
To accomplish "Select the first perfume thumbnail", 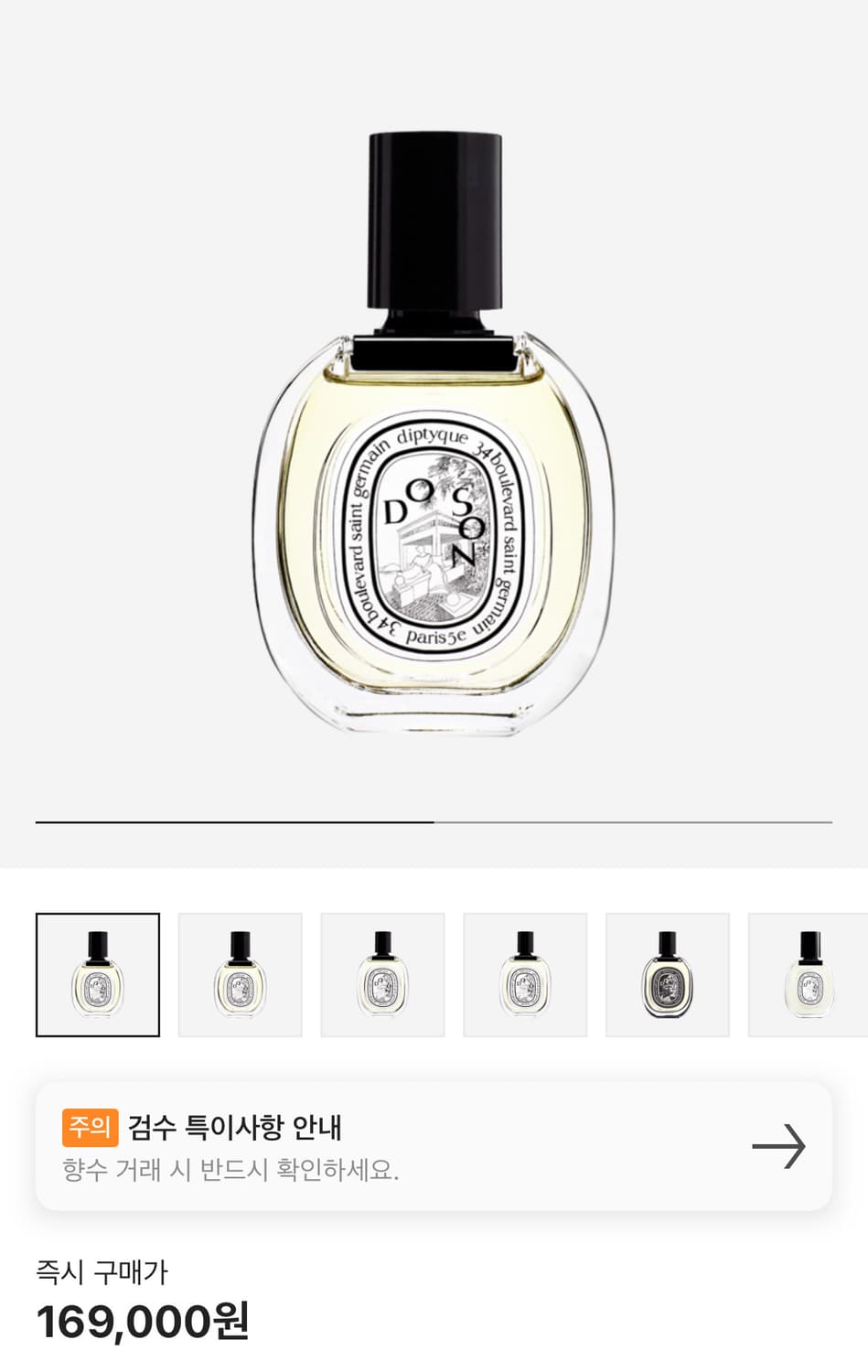I will (98, 974).
